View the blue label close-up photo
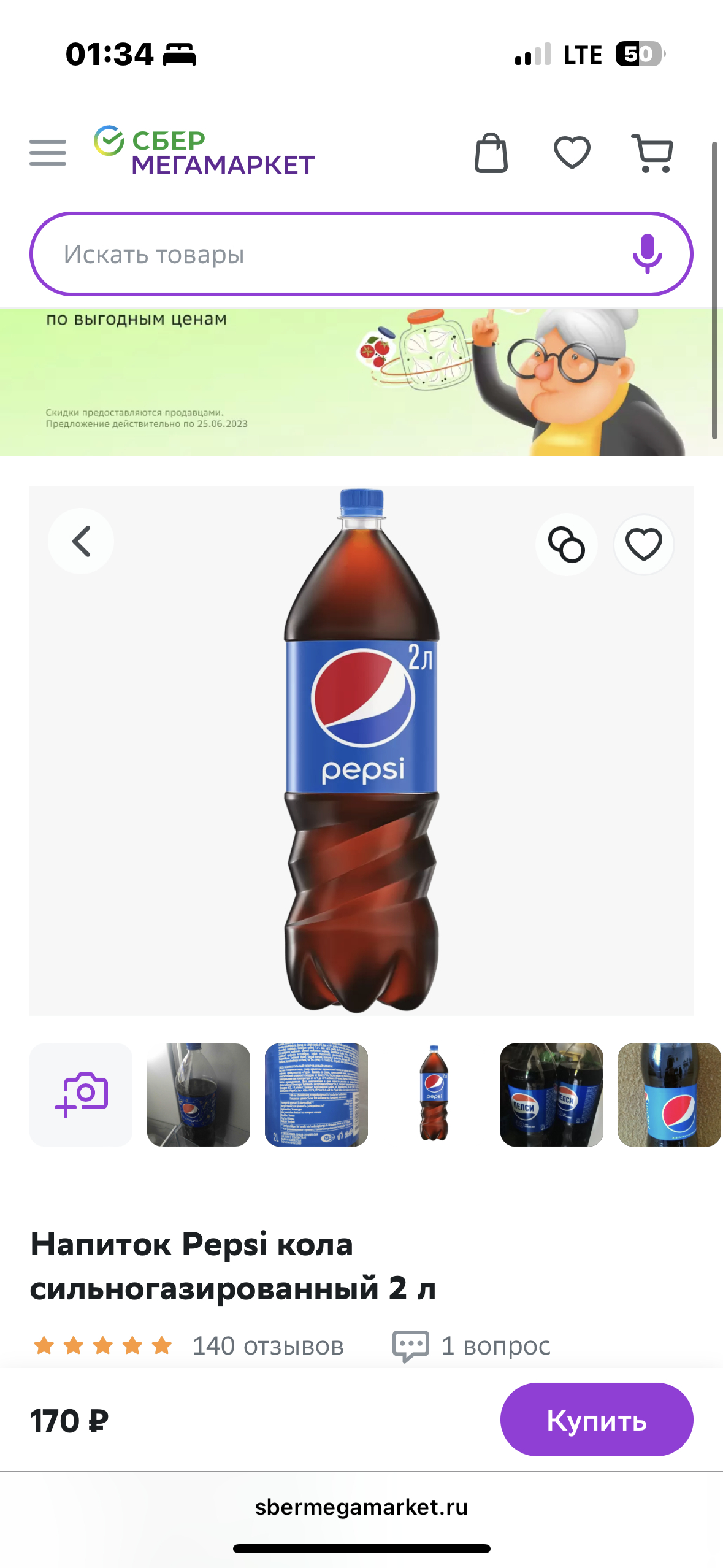The image size is (723, 1568). coord(316,1095)
